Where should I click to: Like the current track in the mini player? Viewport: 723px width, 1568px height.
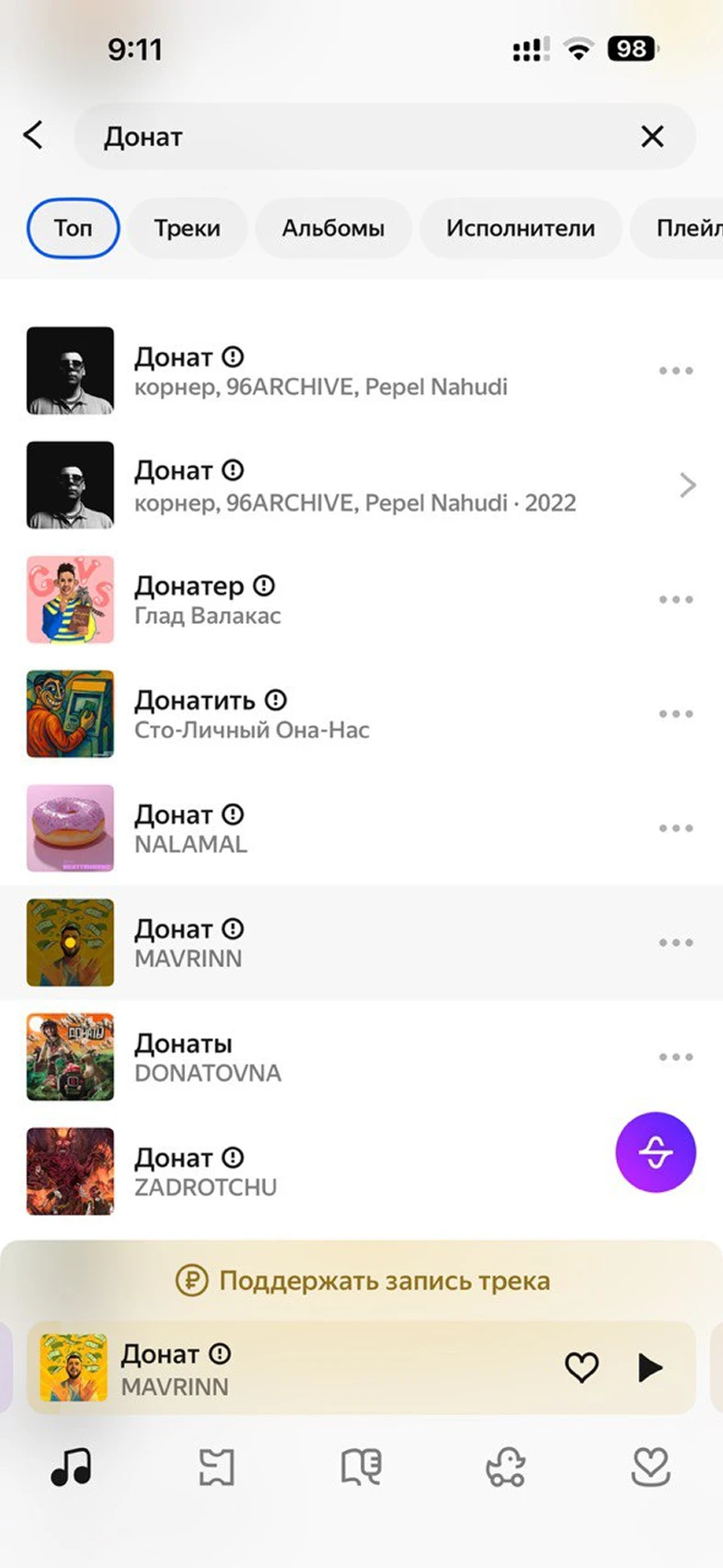[581, 1367]
